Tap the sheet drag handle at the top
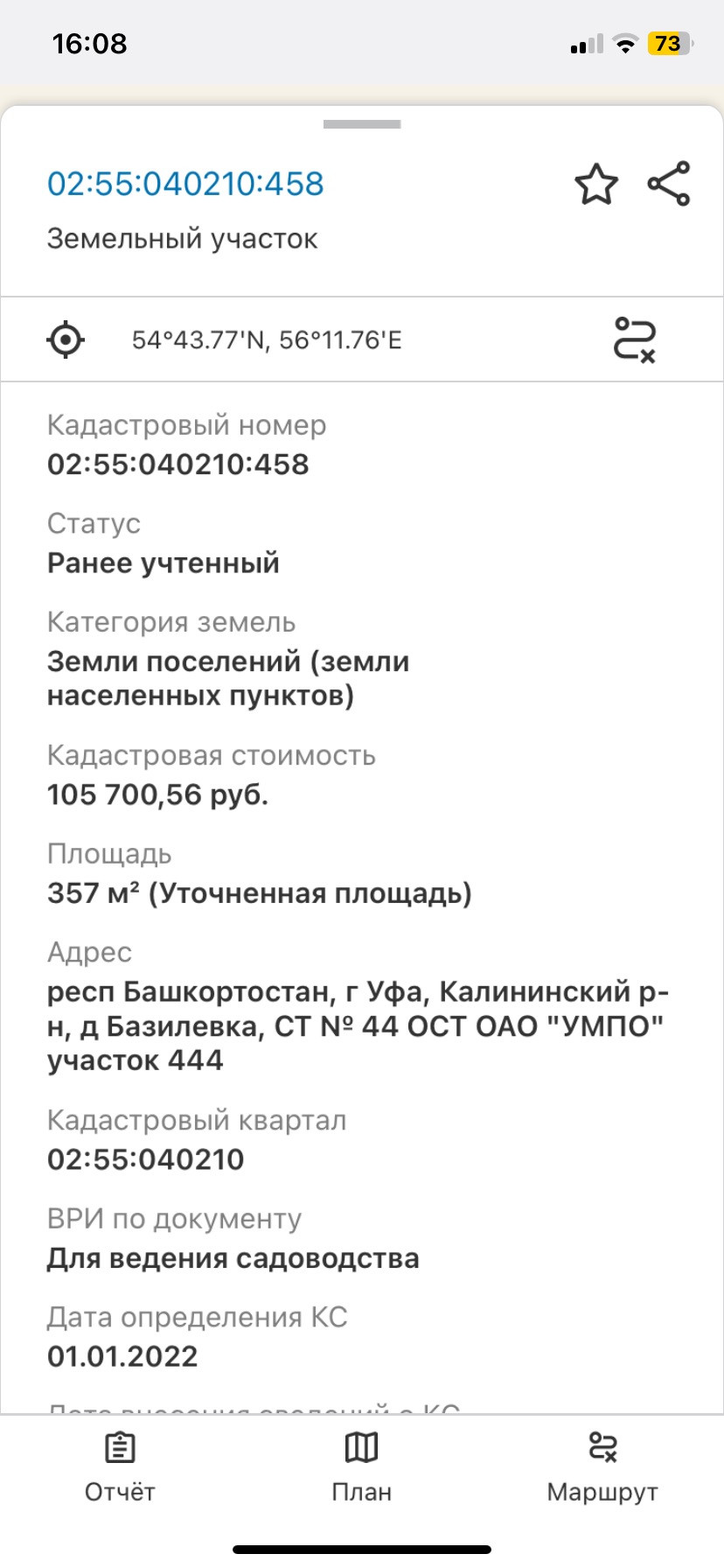 point(362,124)
